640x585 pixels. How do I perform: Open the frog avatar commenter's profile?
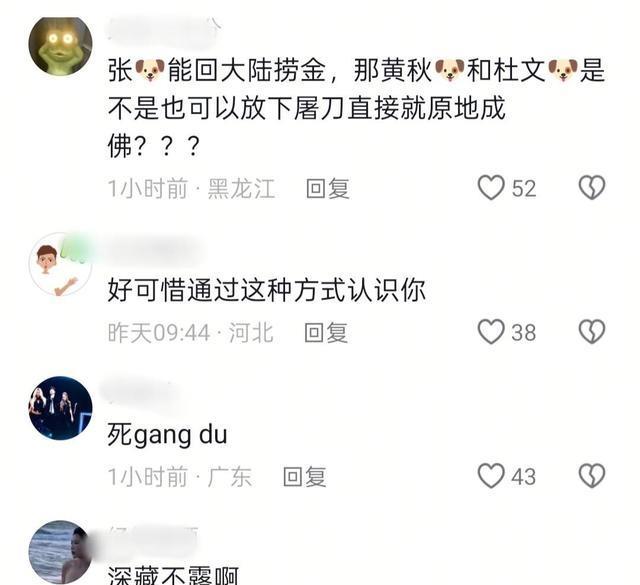[60, 46]
